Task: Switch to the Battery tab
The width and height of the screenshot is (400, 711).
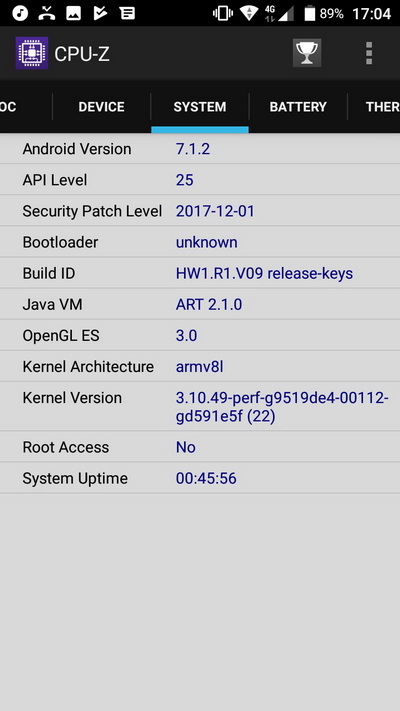Action: tap(298, 107)
